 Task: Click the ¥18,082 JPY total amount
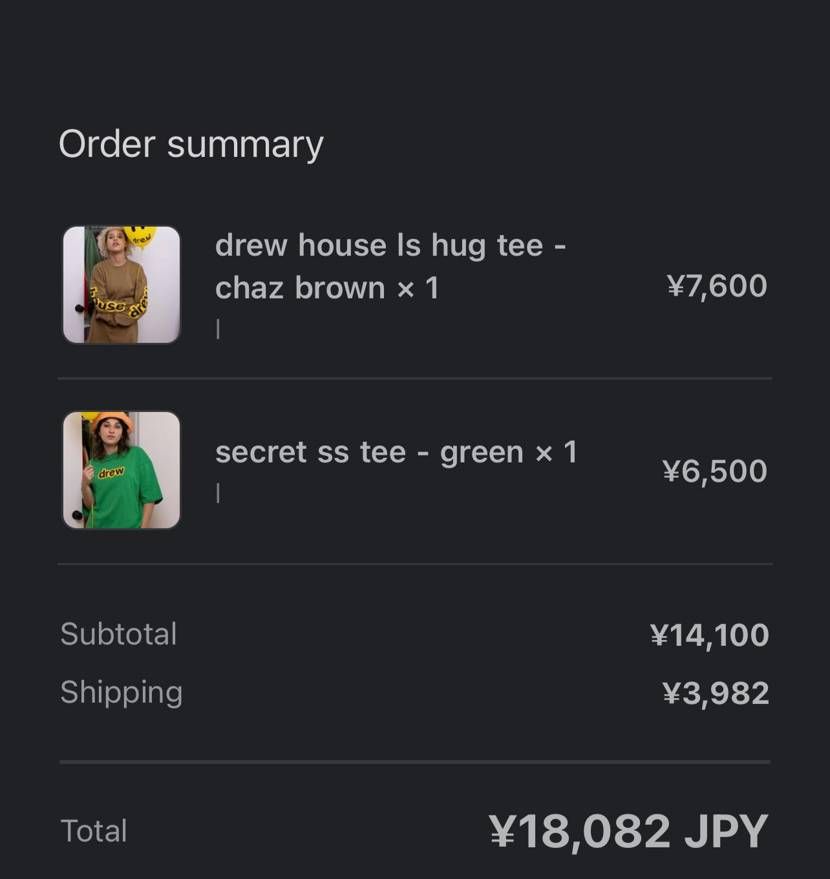pyautogui.click(x=630, y=828)
